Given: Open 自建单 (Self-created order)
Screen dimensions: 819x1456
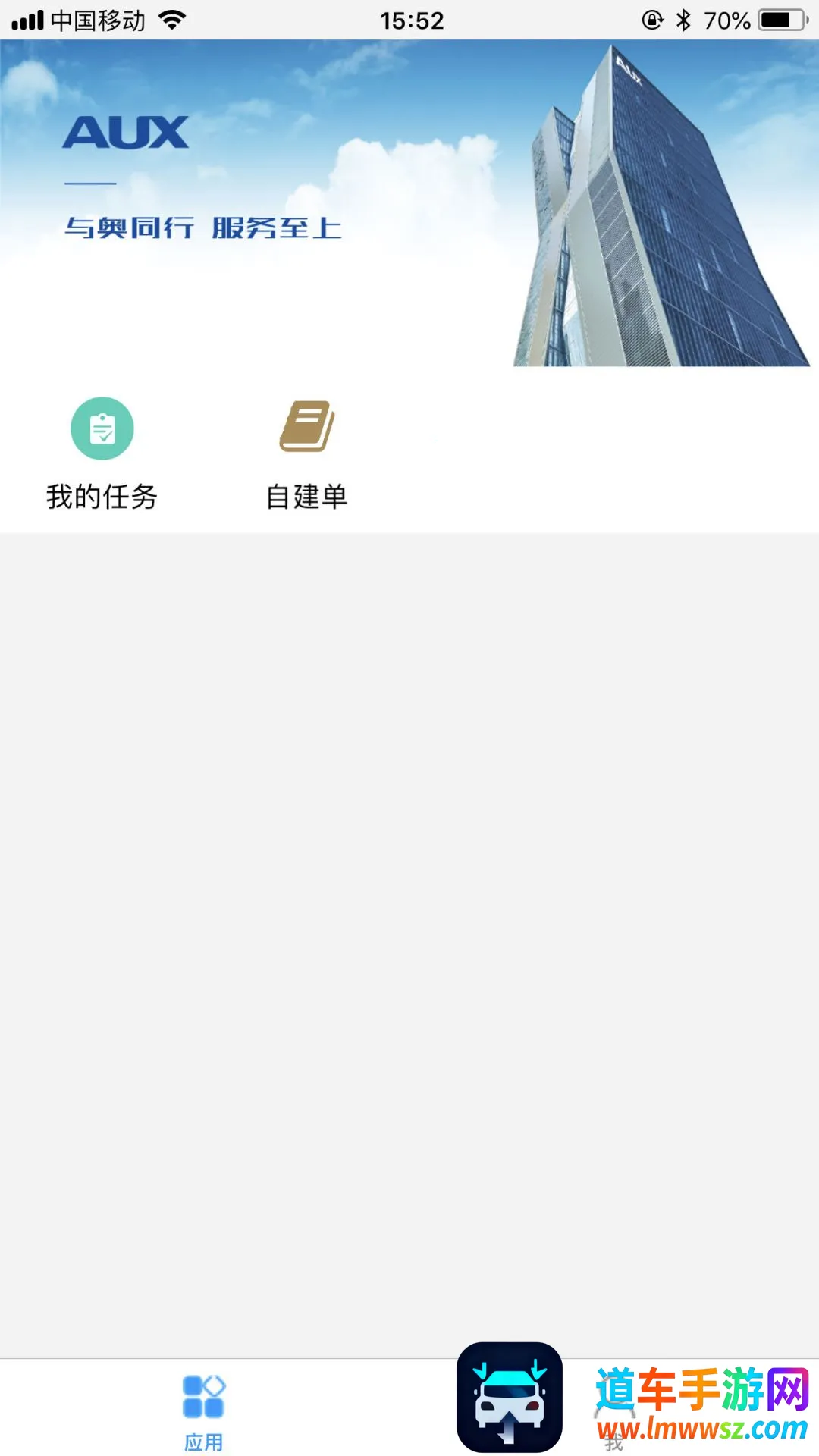Looking at the screenshot, I should pos(306,453).
